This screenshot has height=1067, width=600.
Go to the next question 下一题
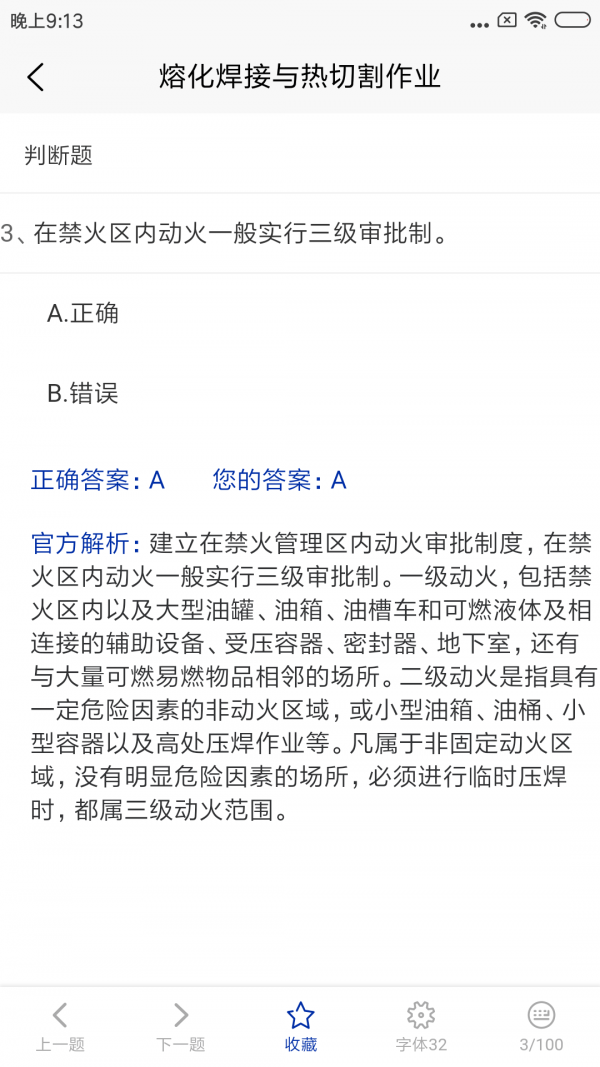point(180,1026)
